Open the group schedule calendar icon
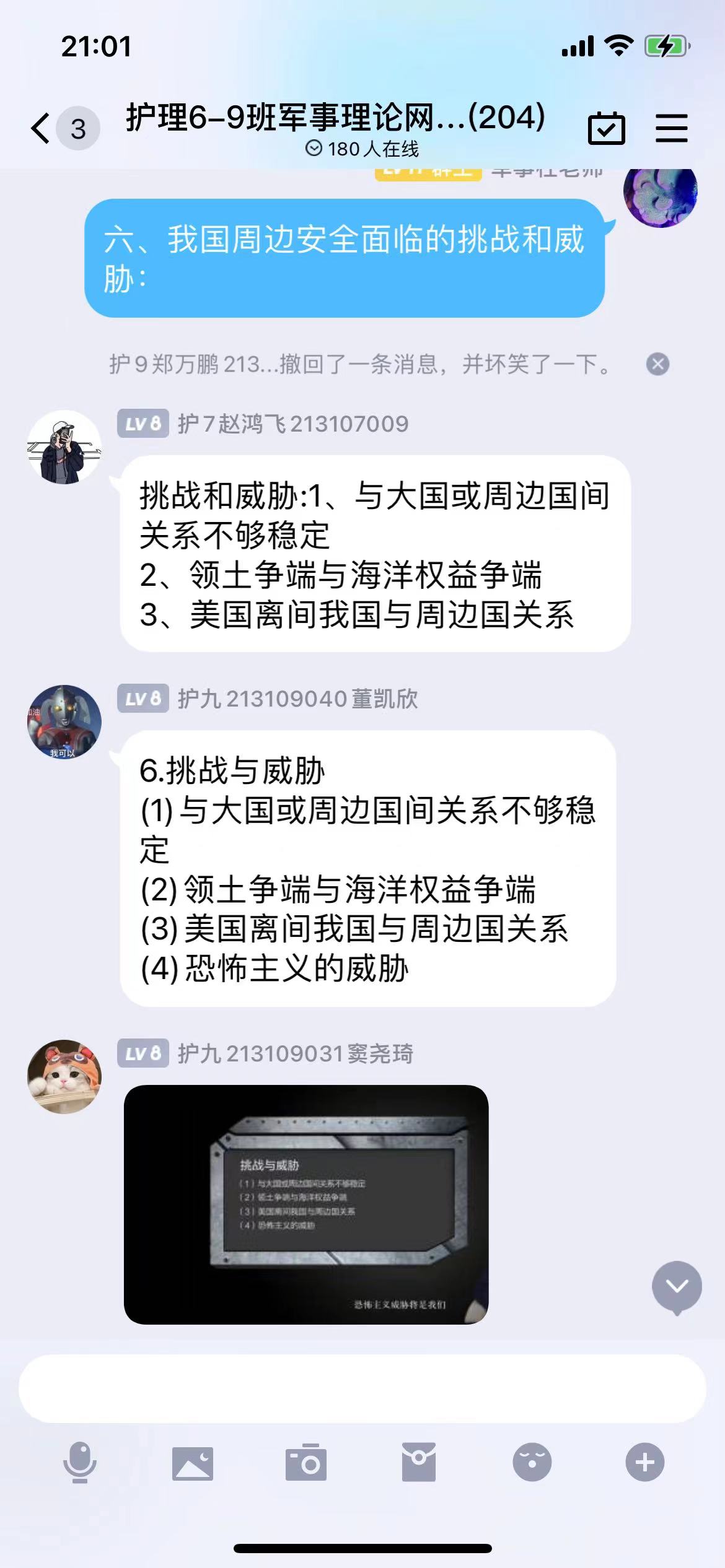 pos(606,128)
